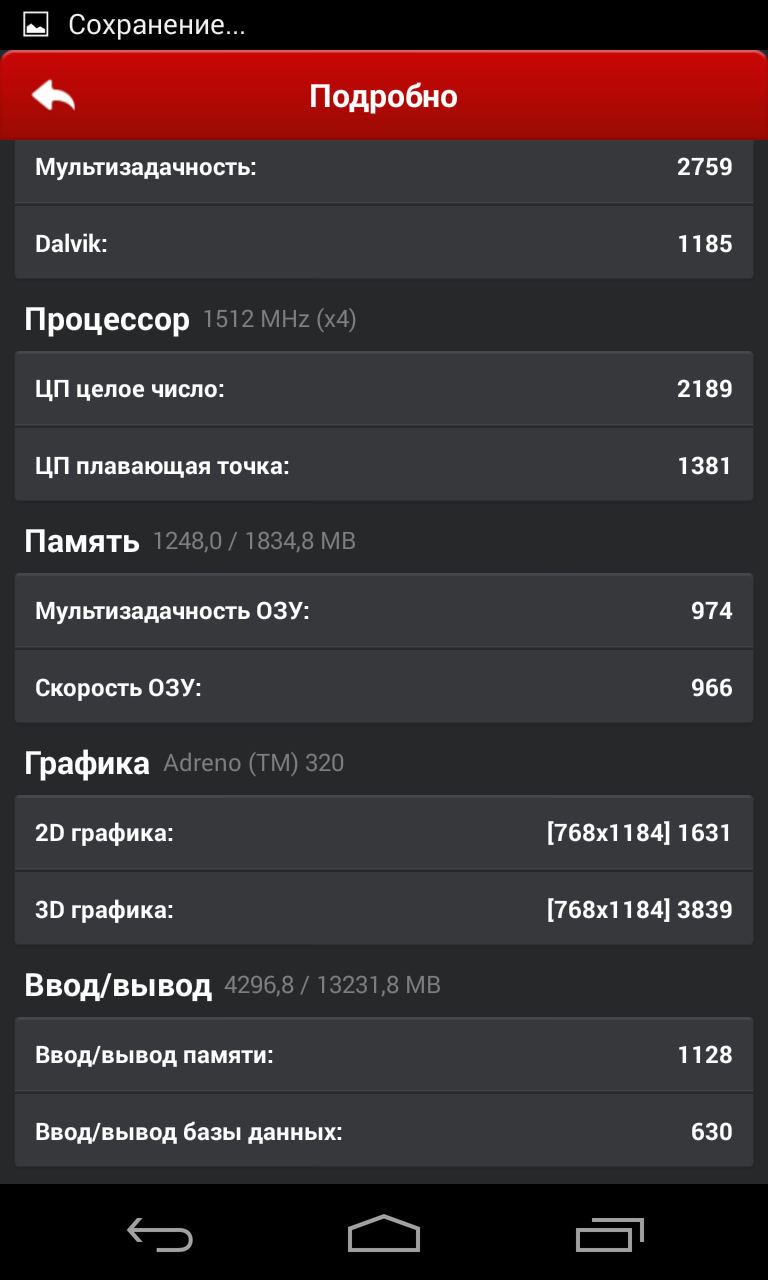Show recent apps from navigation bar
768x1280 pixels.
(609, 1234)
